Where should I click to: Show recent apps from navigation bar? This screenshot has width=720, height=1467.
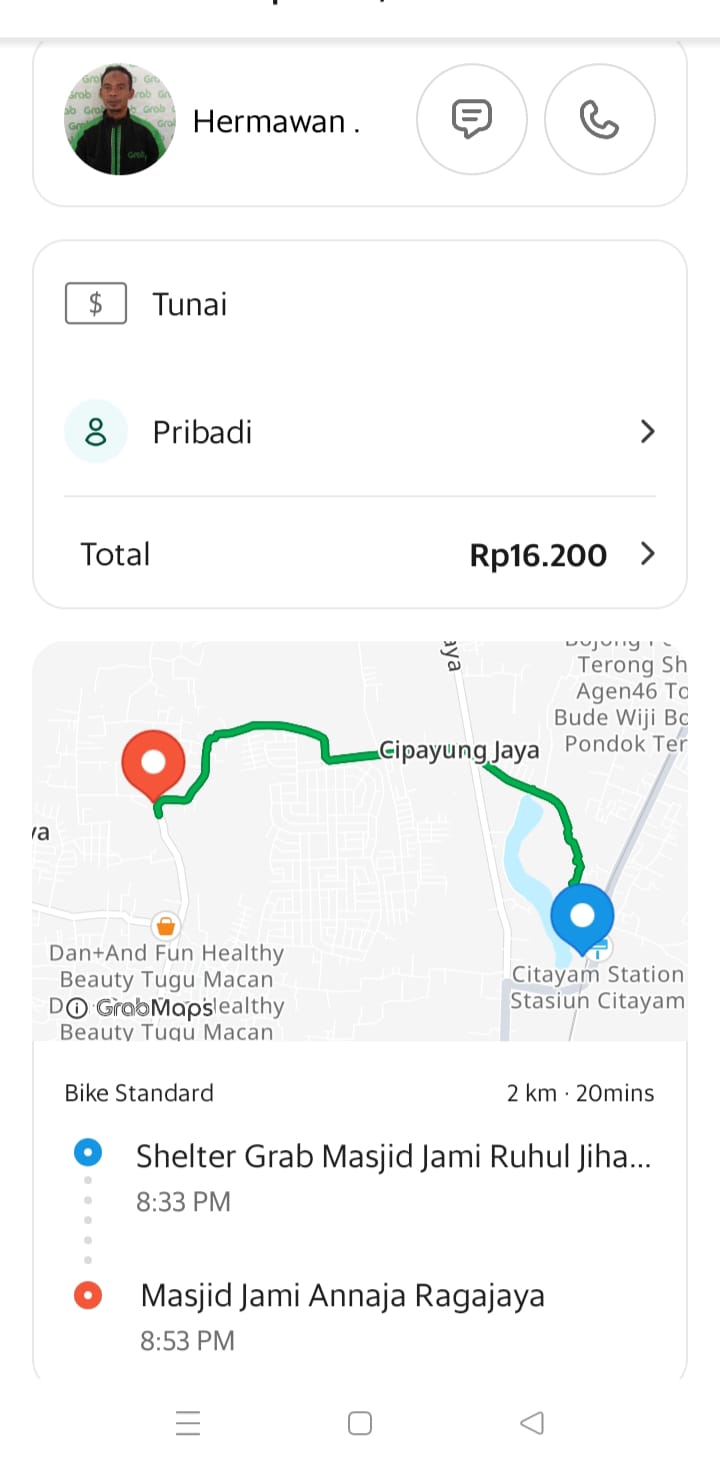188,1423
